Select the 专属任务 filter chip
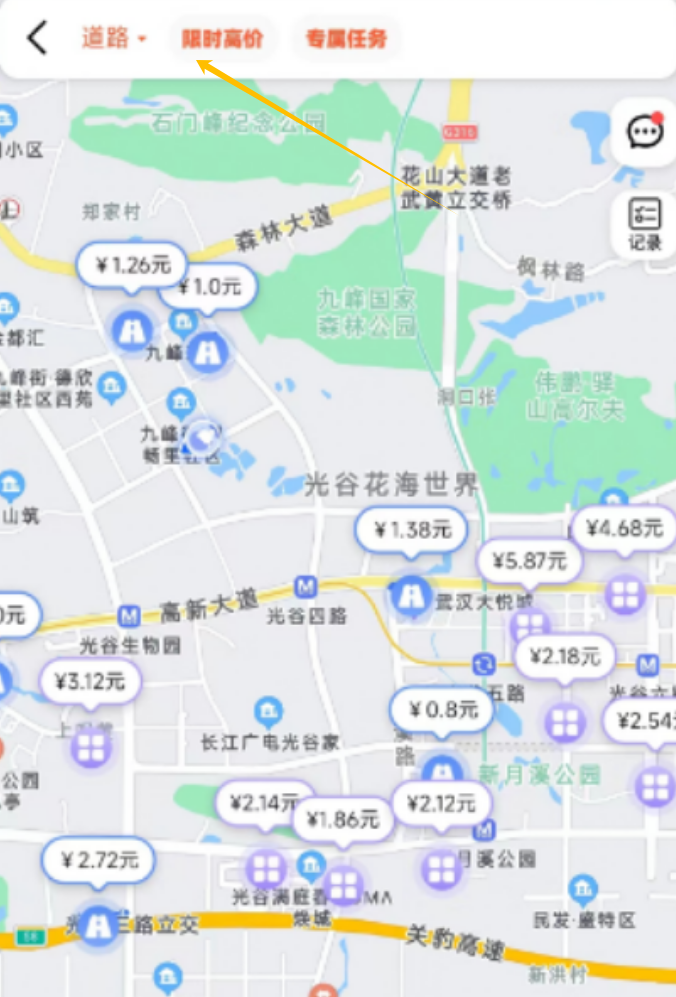The image size is (676, 997). point(346,39)
